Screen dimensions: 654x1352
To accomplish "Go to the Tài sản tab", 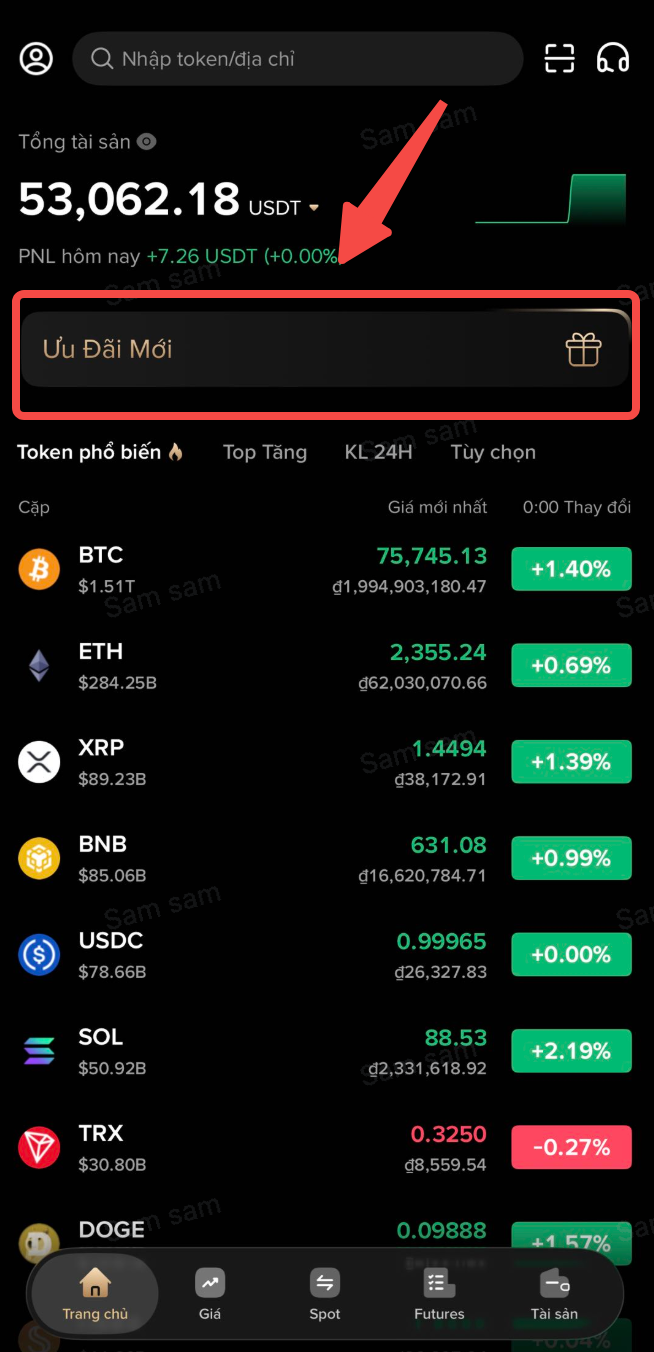I will click(x=554, y=1294).
